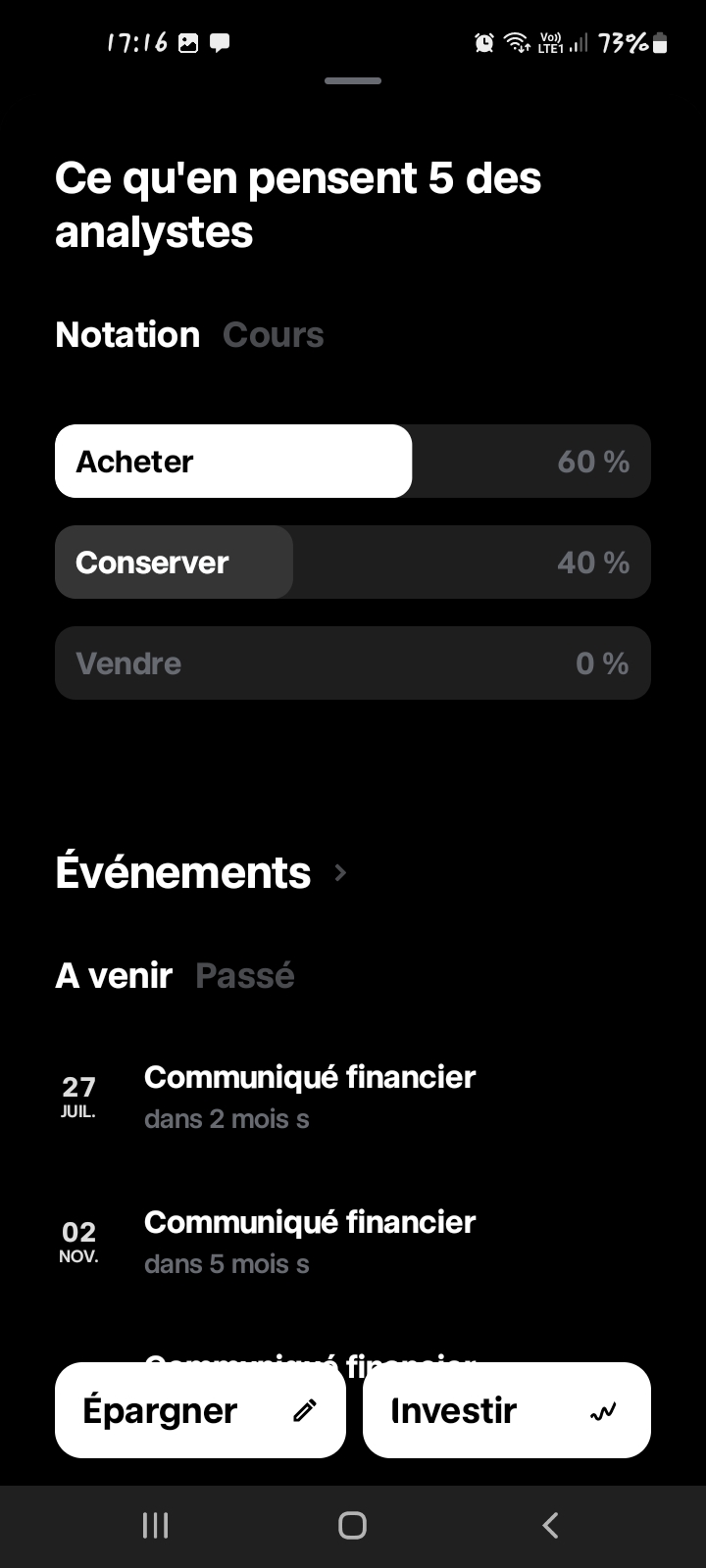The height and width of the screenshot is (1568, 706).
Task: Go back with the system back button
Action: [550, 1525]
